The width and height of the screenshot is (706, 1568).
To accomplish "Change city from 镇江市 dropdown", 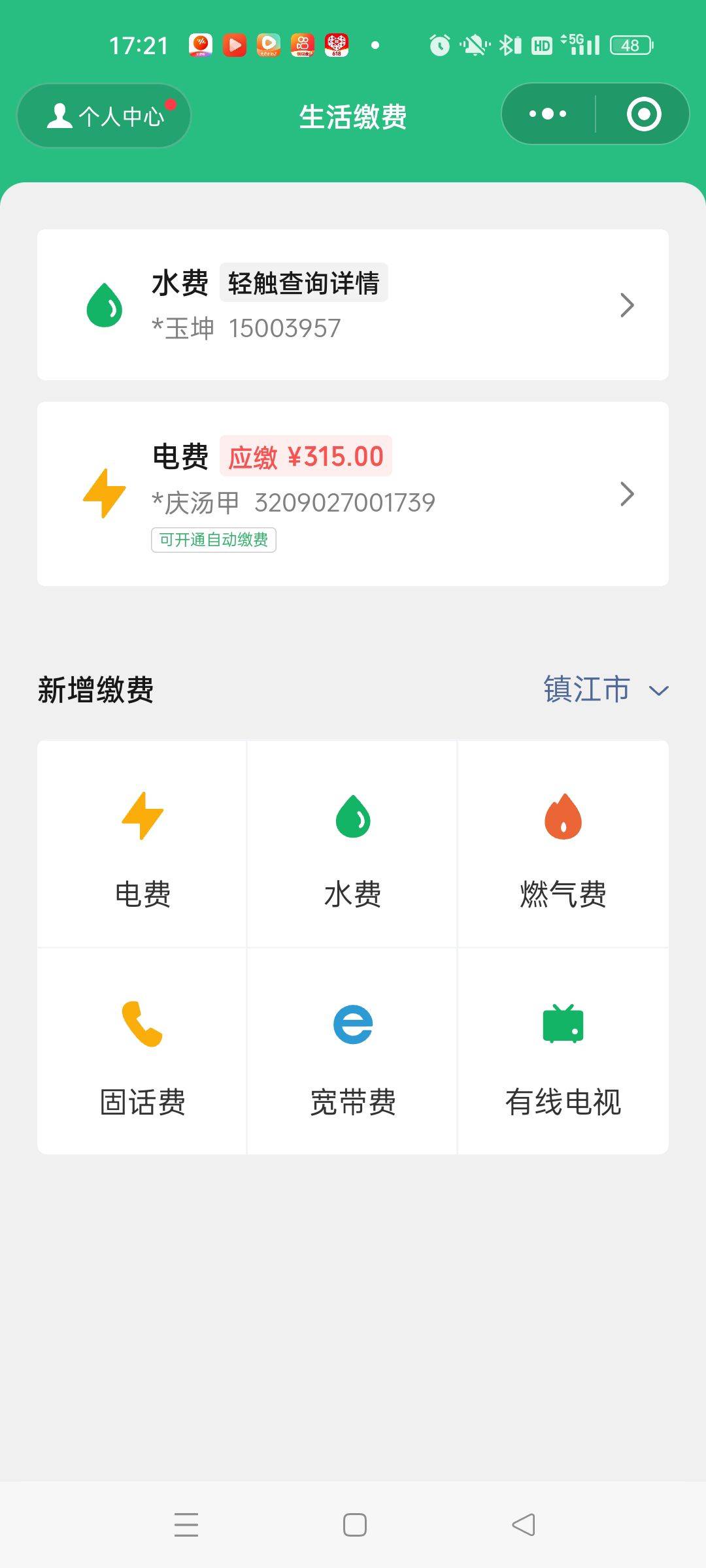I will 606,689.
